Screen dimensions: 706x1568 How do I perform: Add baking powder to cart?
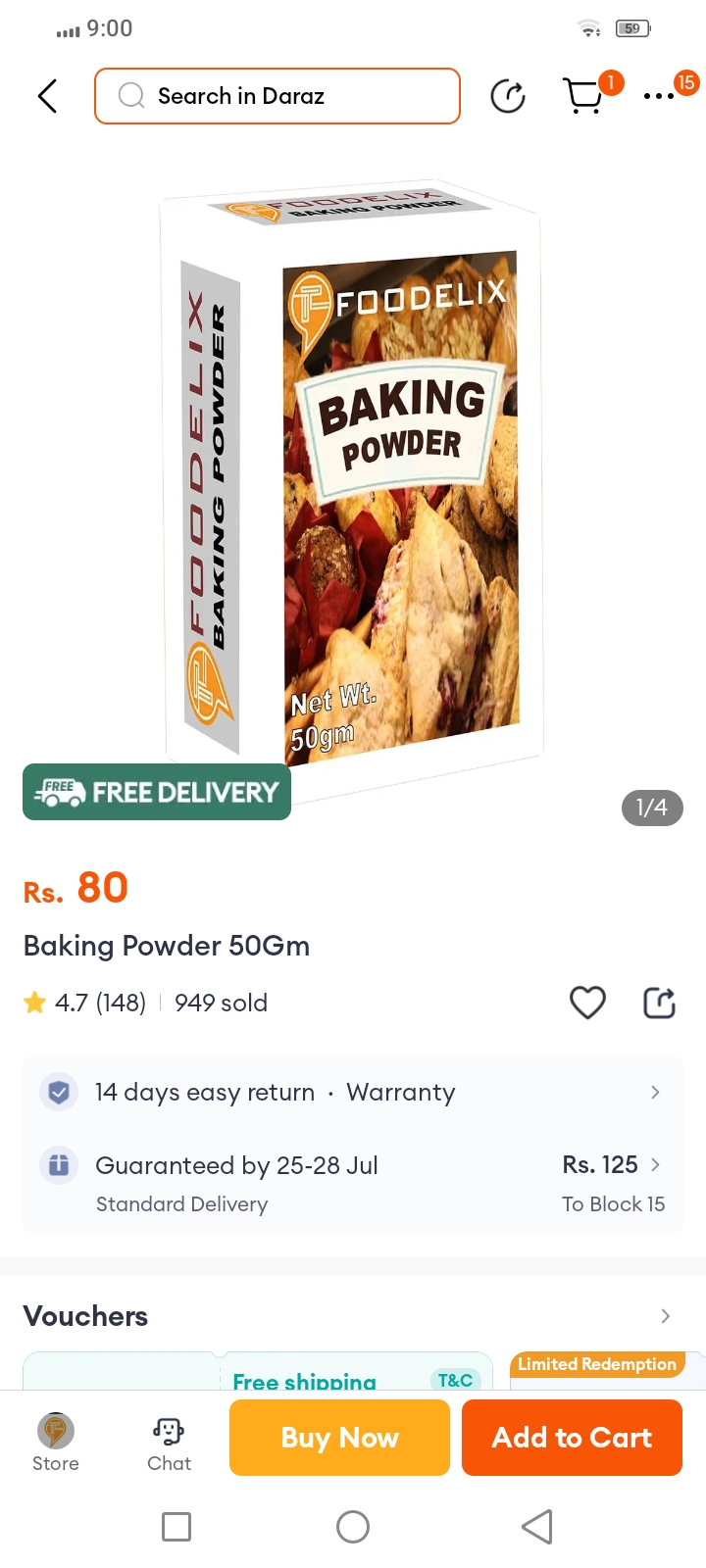(x=572, y=1438)
